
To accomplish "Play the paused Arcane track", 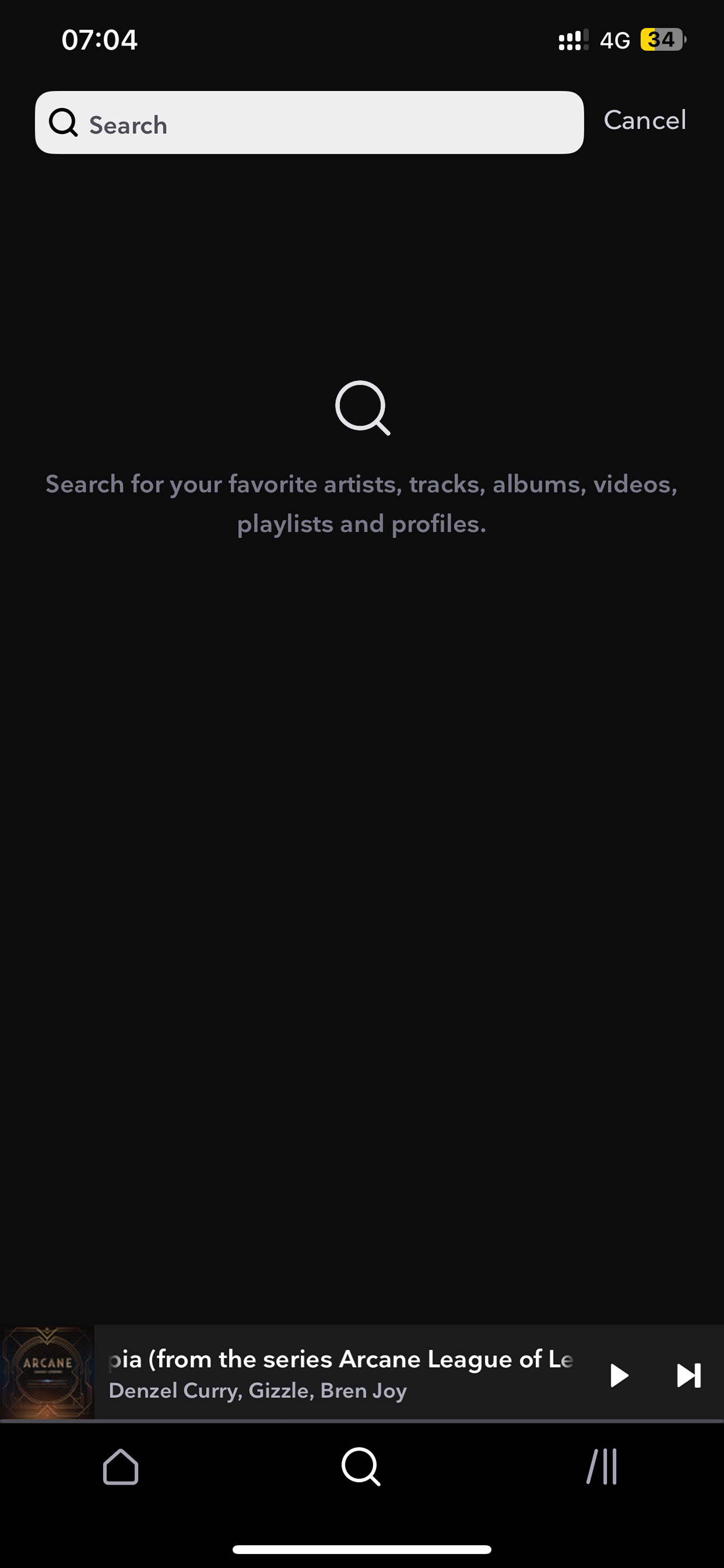I will [x=619, y=1375].
